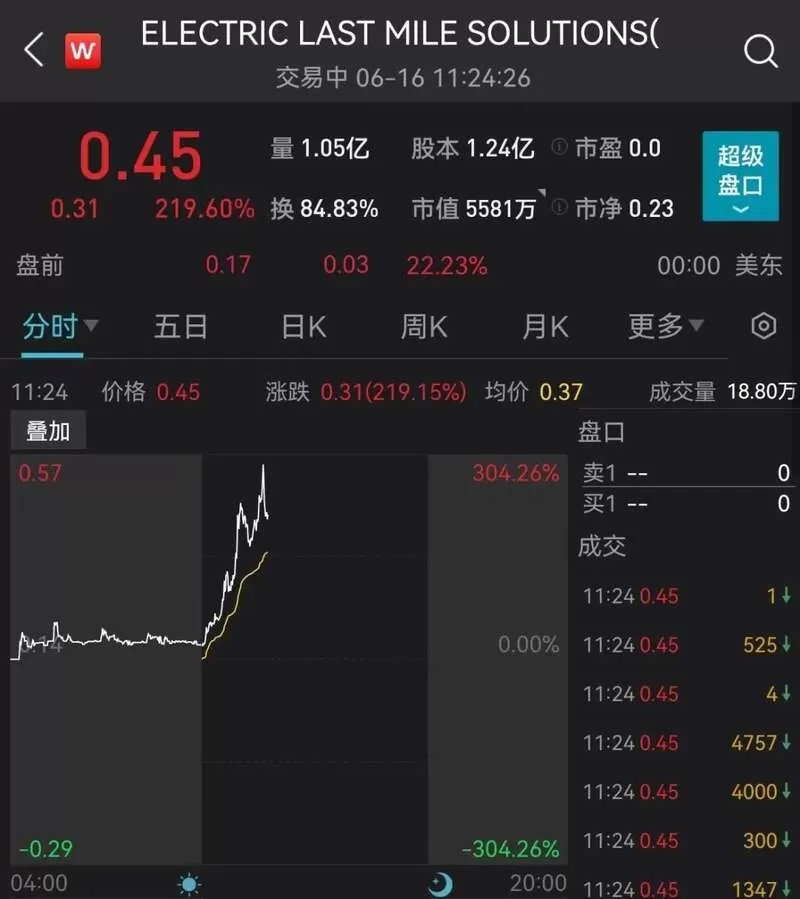This screenshot has width=800, height=899.
Task: Tap the 市盈 info icon
Action: (x=559, y=147)
